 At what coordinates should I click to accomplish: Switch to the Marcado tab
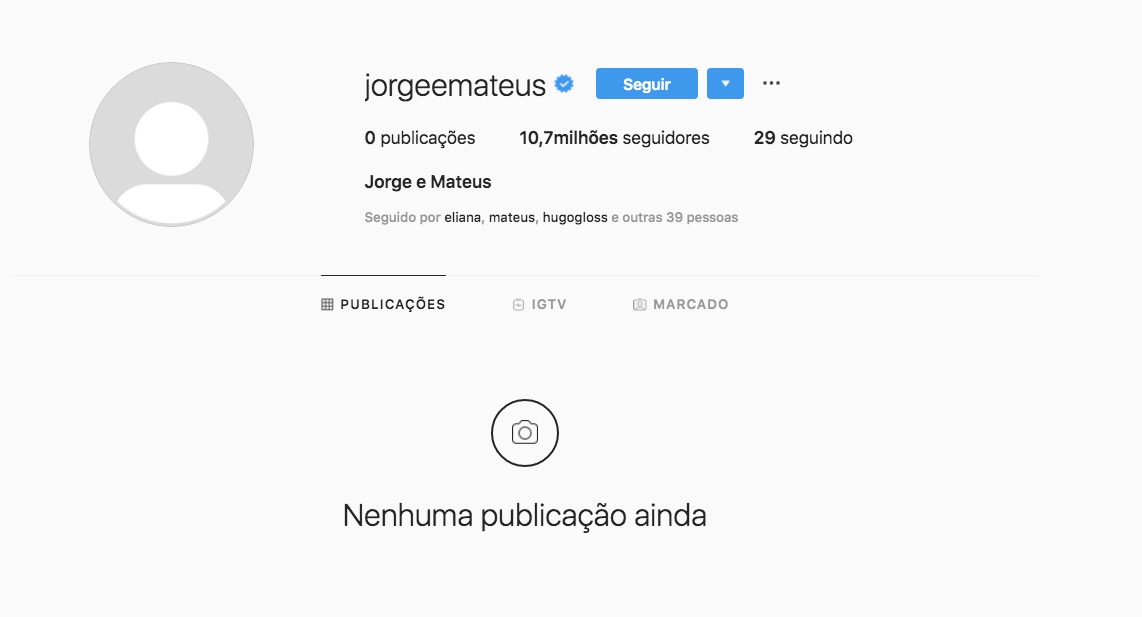pyautogui.click(x=681, y=304)
